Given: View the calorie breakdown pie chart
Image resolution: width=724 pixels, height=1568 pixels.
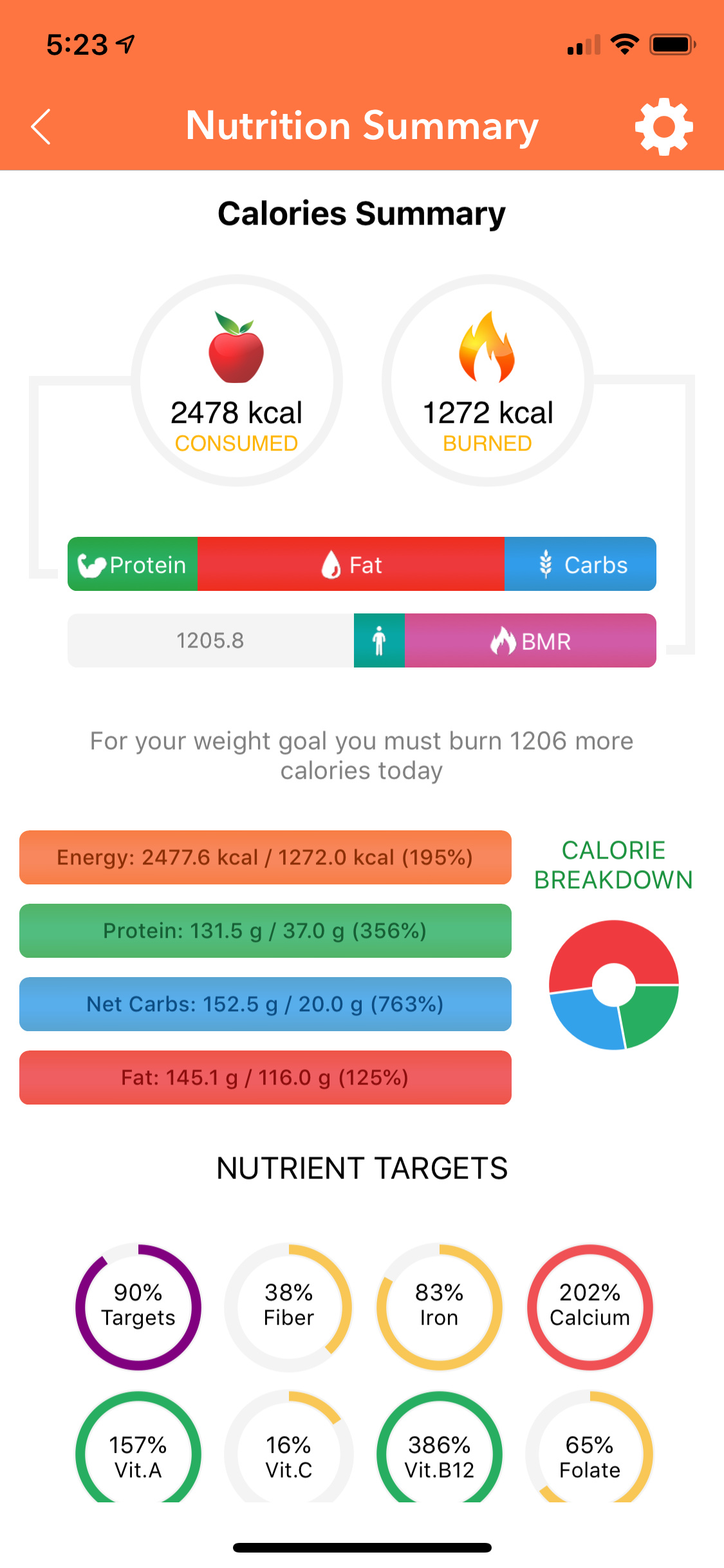Looking at the screenshot, I should tap(614, 985).
